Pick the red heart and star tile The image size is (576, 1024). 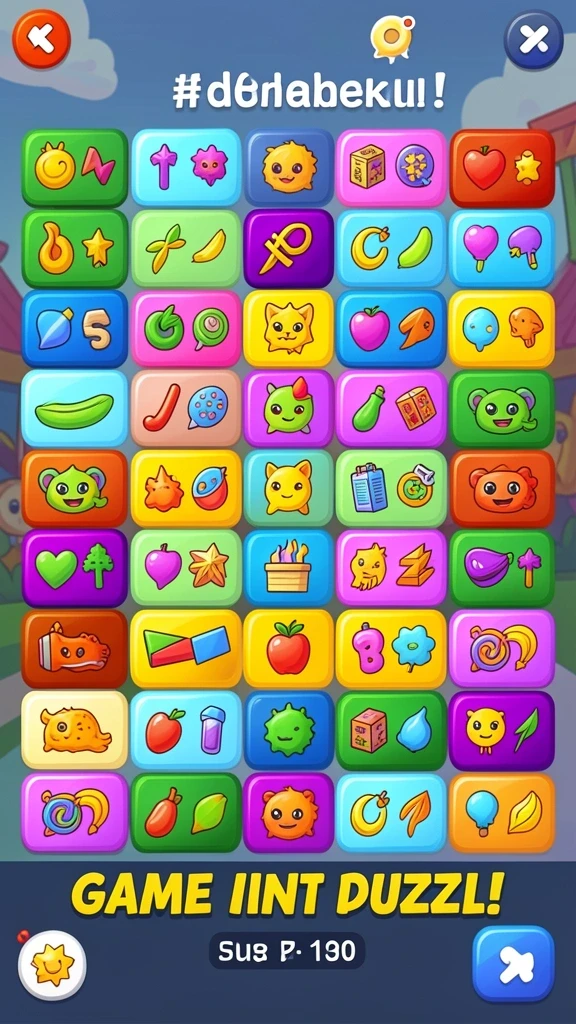(502, 168)
